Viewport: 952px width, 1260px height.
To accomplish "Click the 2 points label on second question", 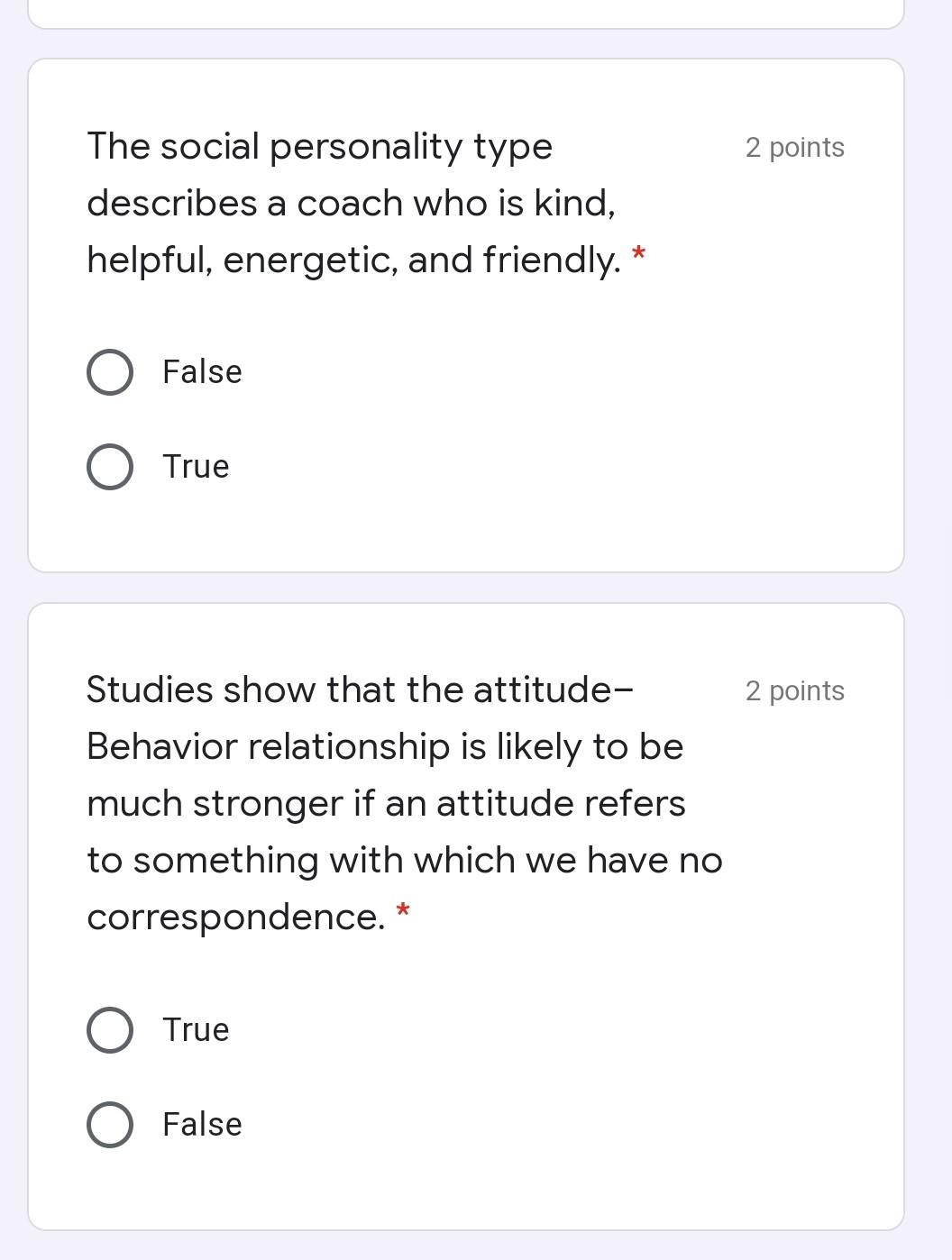I will click(x=794, y=690).
